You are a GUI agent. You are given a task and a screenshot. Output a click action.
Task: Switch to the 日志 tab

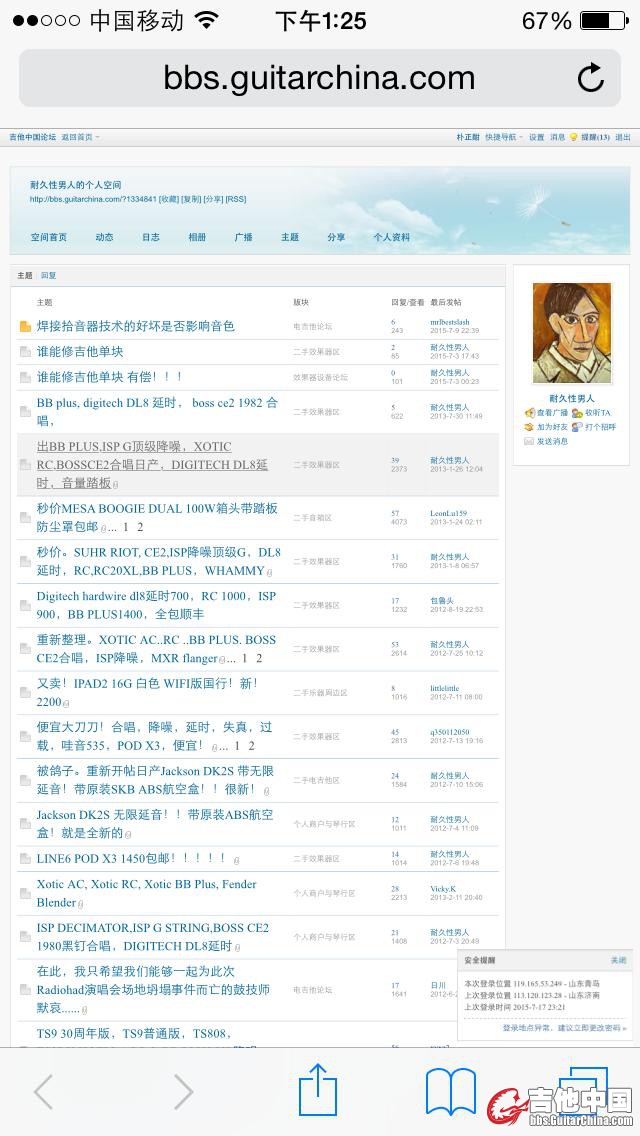point(150,237)
